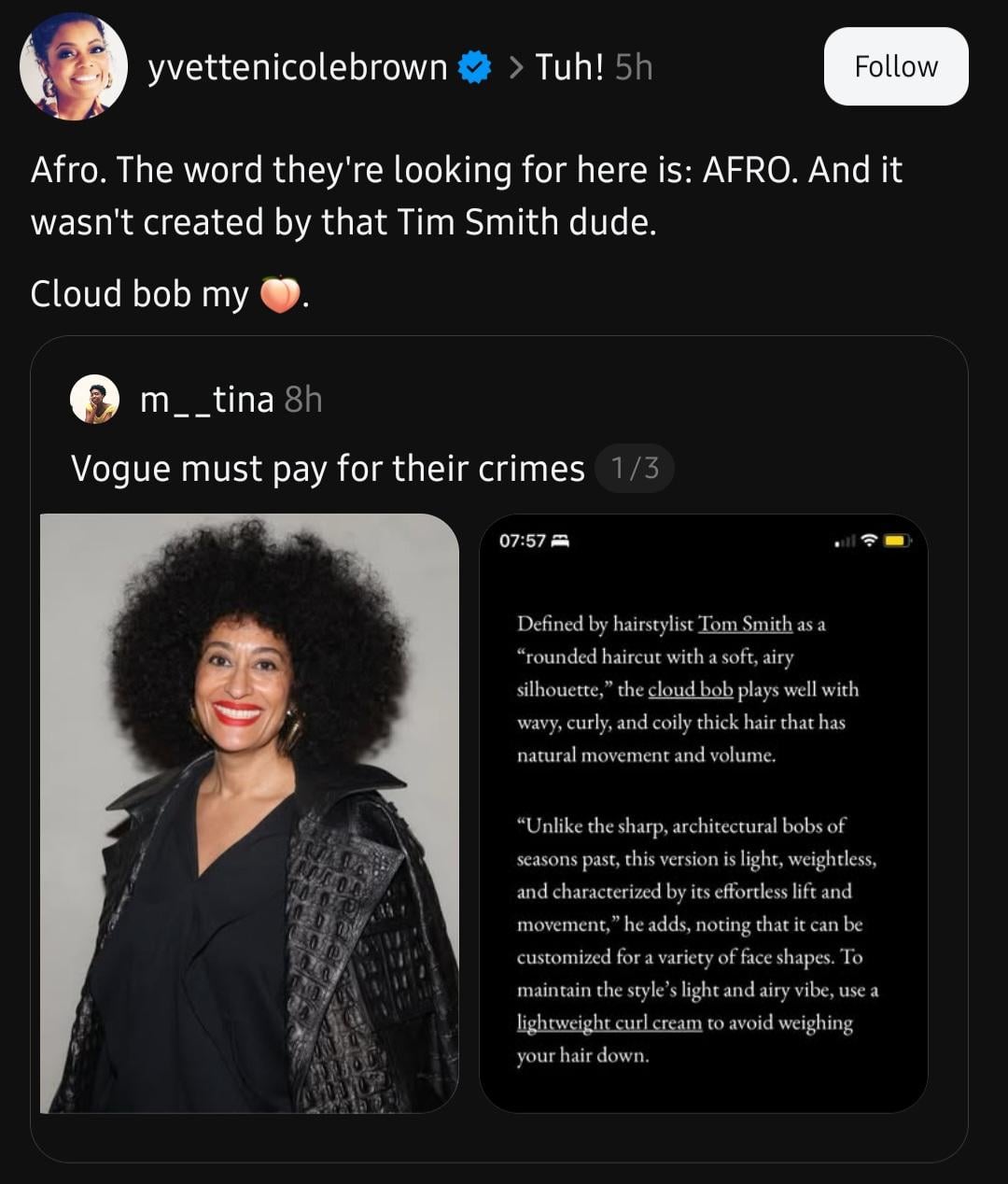Open yvettenicolebrown's profile picture
Screen dimensions: 1008x1184
[x=74, y=66]
